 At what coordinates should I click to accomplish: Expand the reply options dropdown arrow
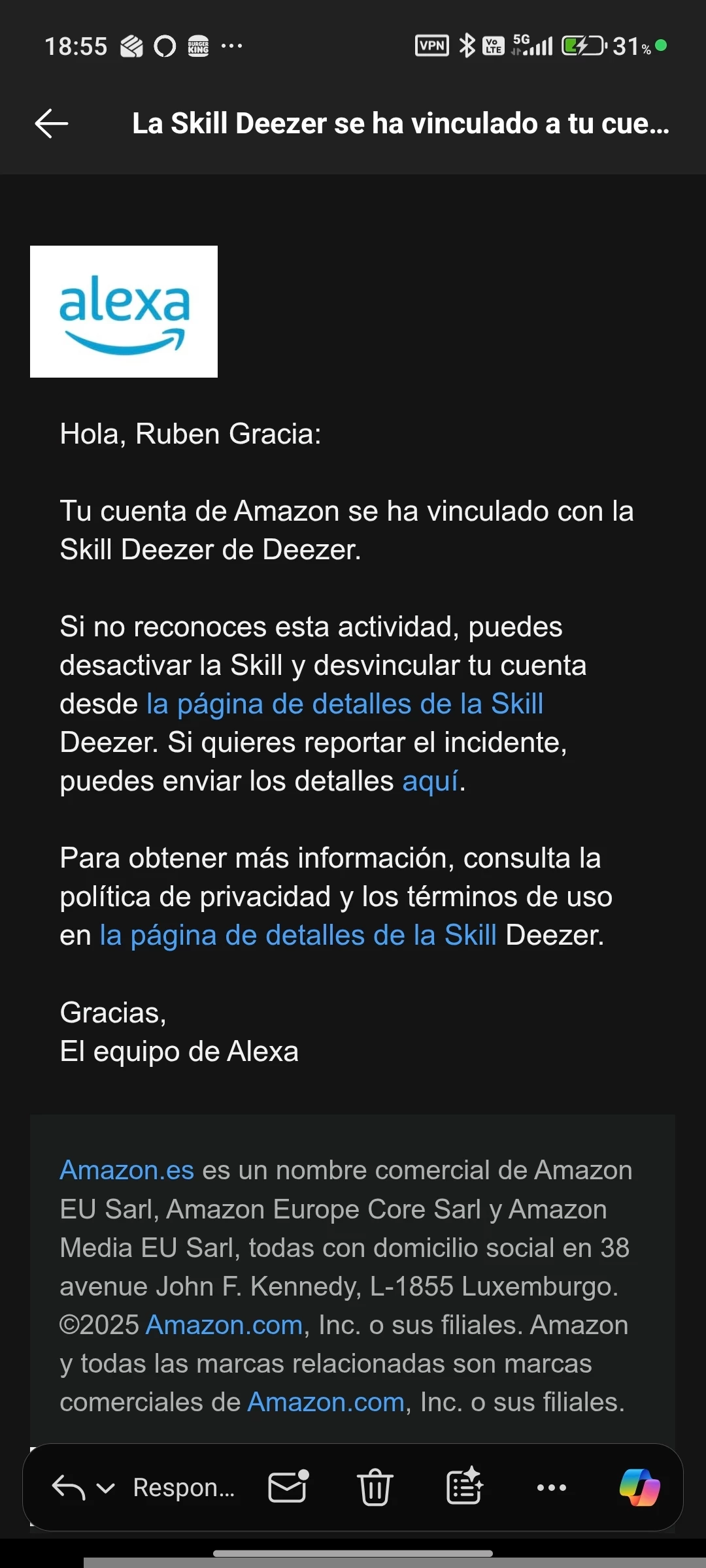pyautogui.click(x=106, y=1488)
